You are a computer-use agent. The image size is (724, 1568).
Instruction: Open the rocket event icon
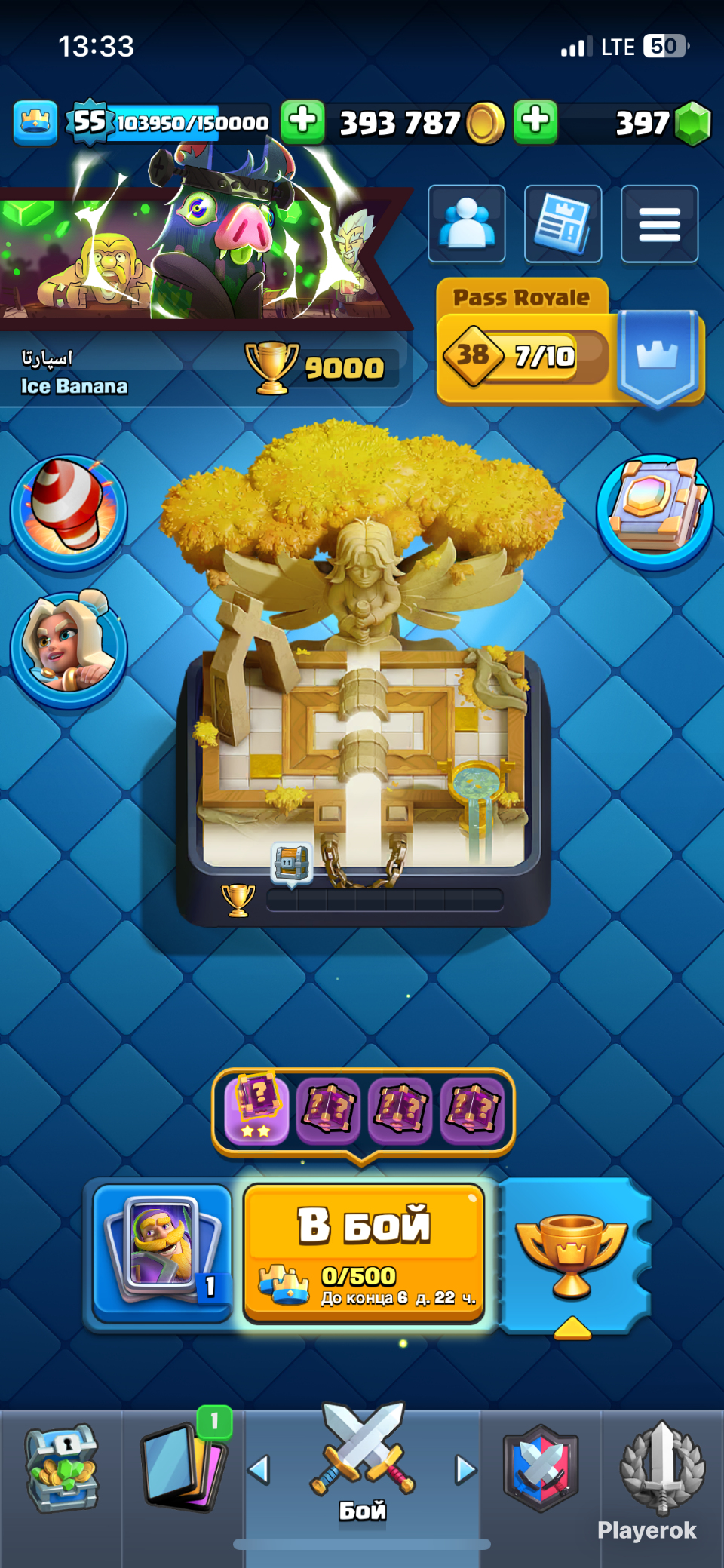point(69,511)
